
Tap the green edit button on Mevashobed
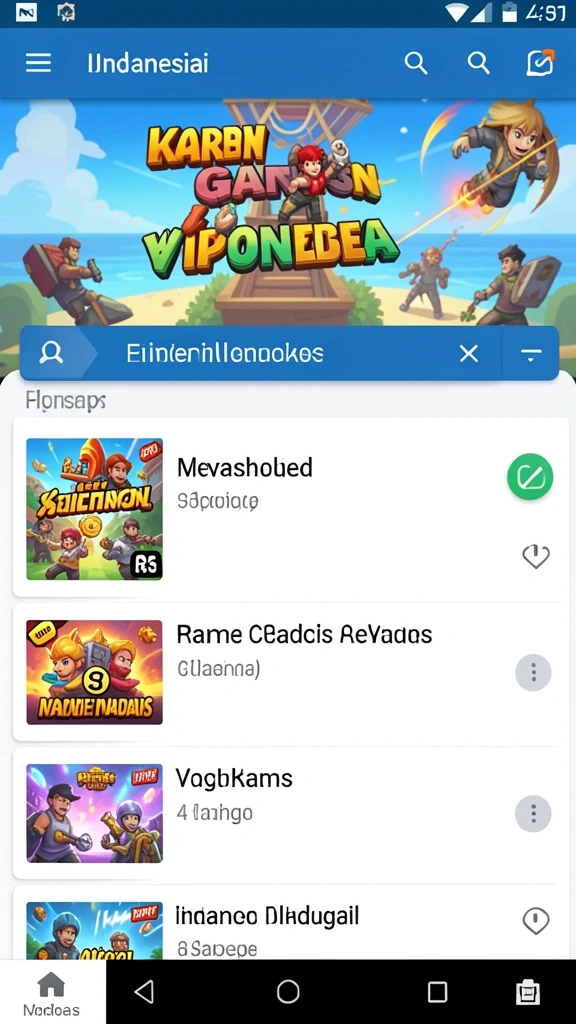tap(530, 477)
